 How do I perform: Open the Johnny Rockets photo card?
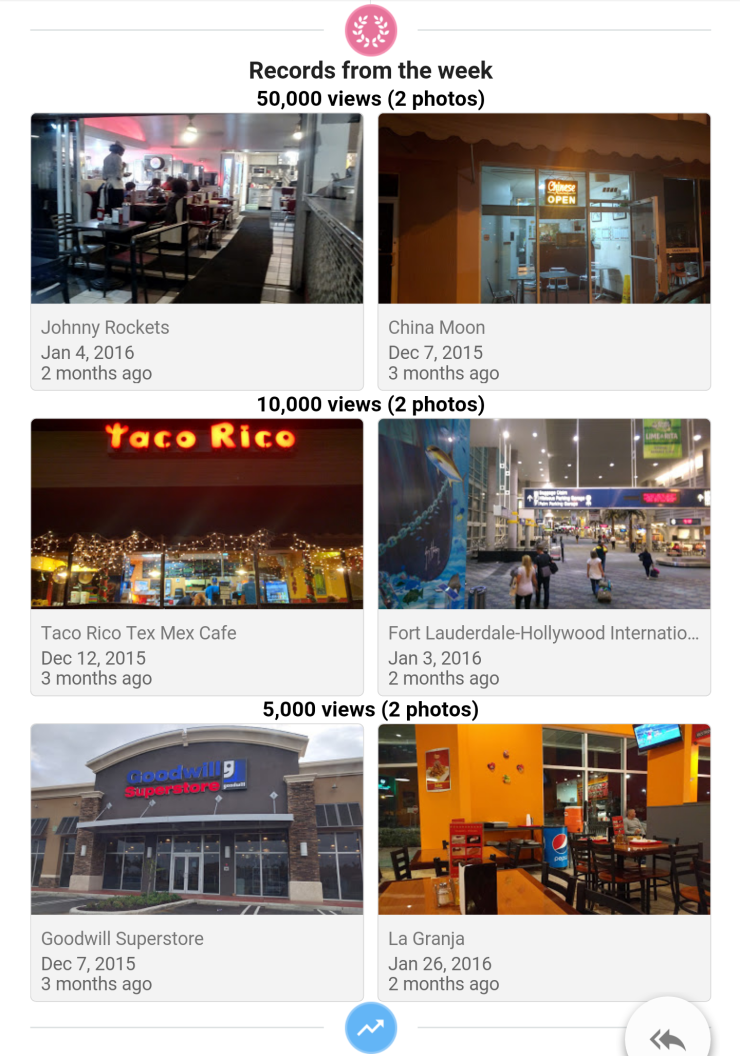click(x=197, y=250)
